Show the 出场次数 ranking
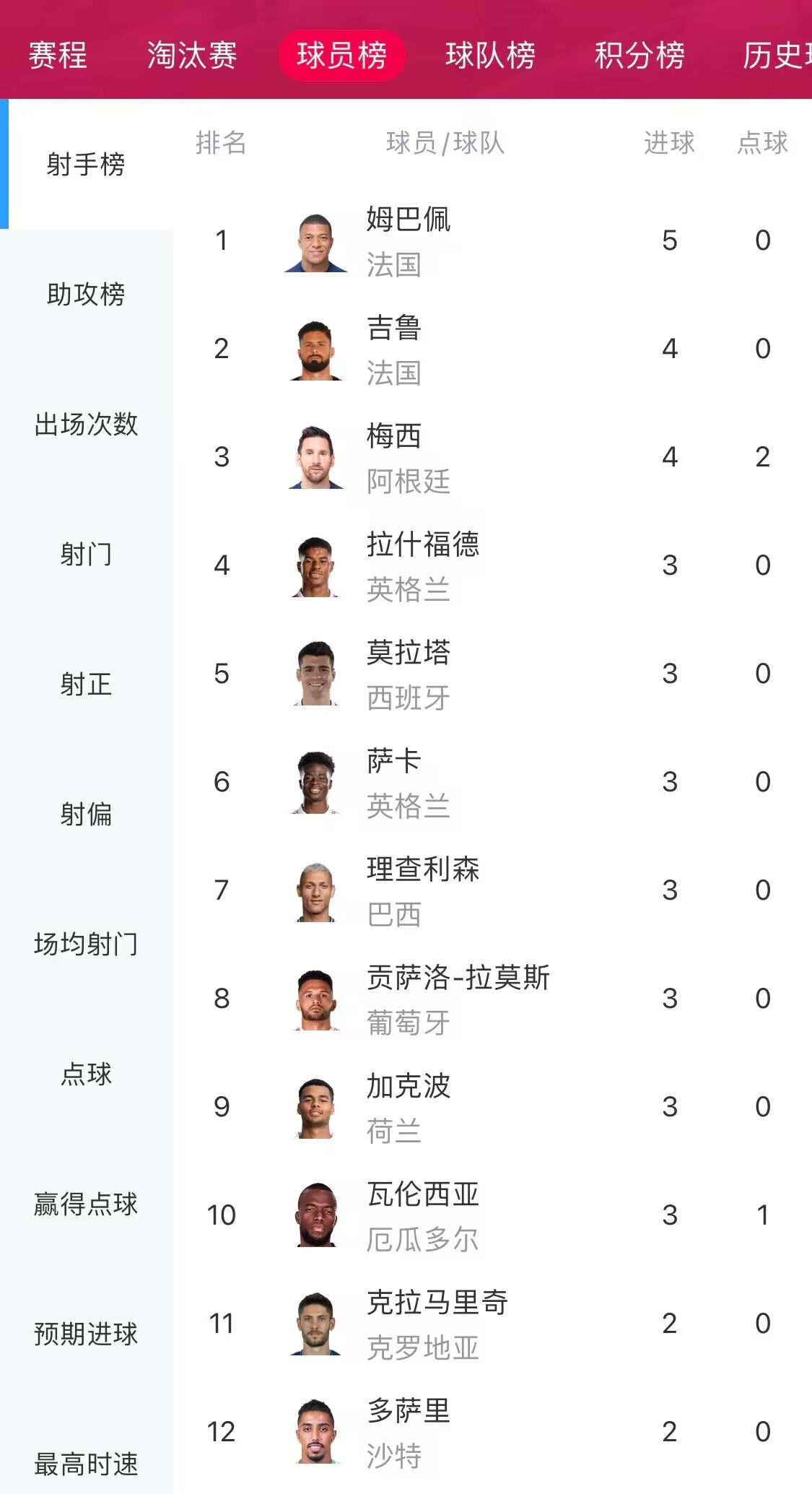Viewport: 812px width, 1494px height. [x=86, y=424]
